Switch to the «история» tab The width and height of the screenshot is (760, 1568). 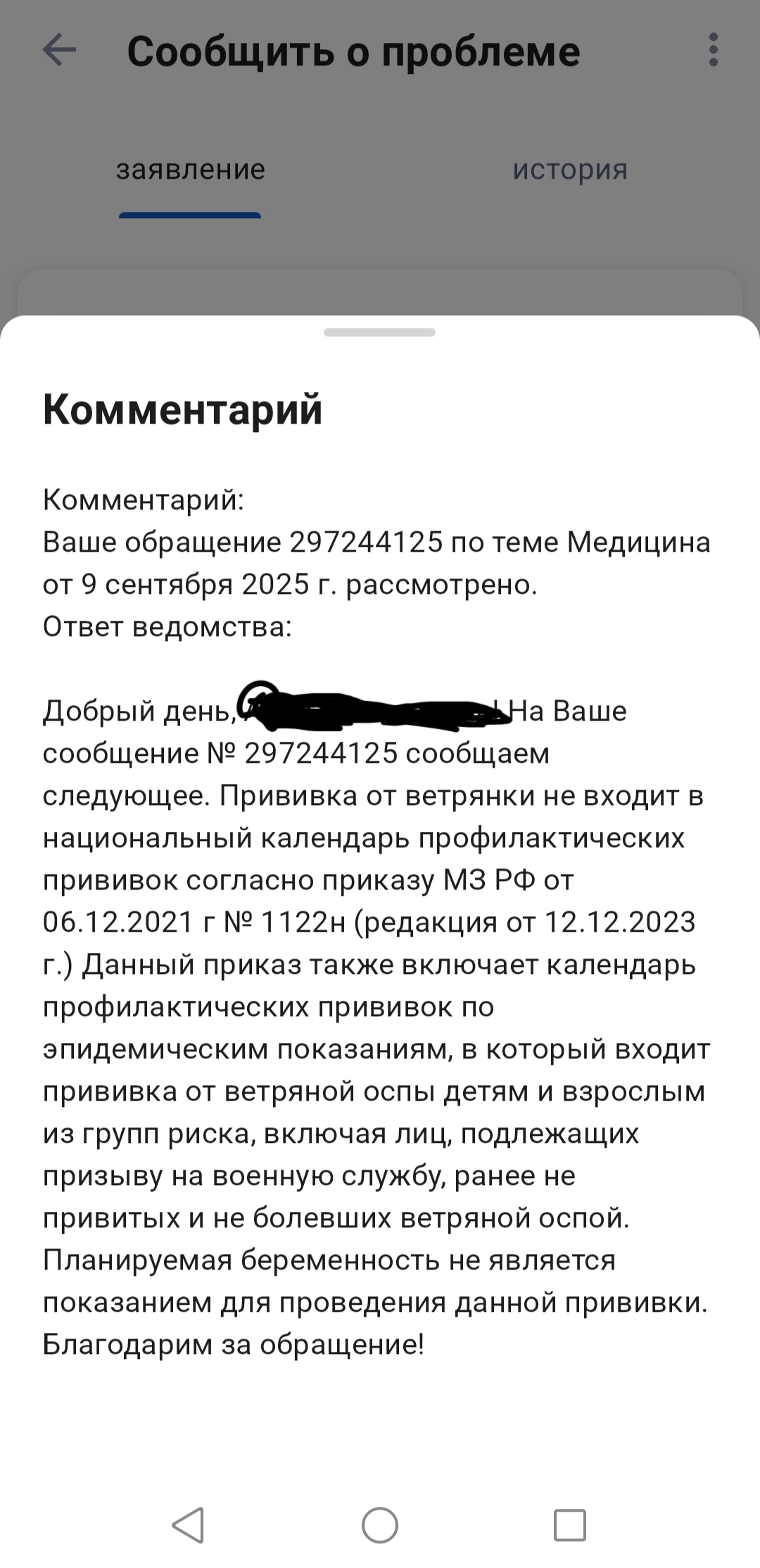(x=569, y=170)
